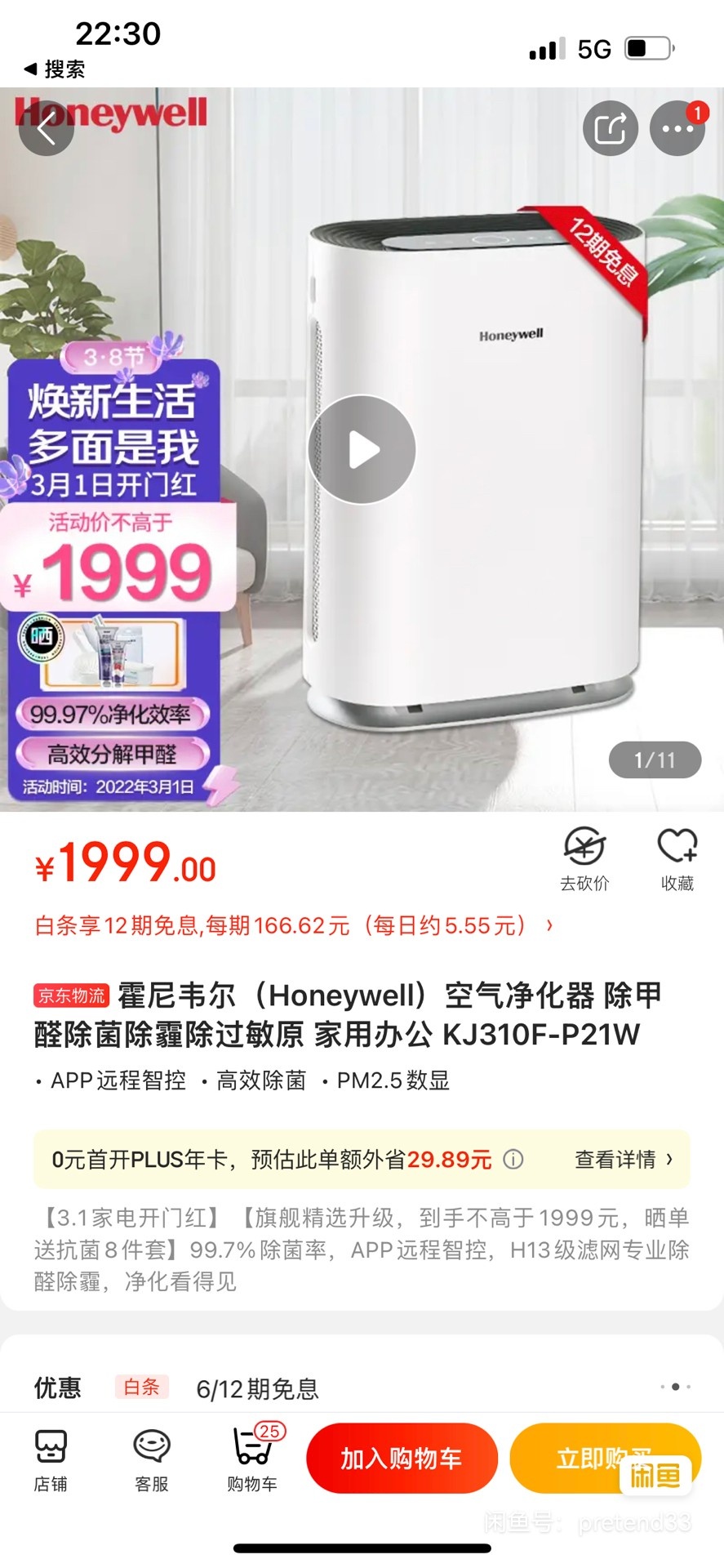Viewport: 724px width, 1568px height.
Task: Go back using the back arrow
Action: [47, 128]
